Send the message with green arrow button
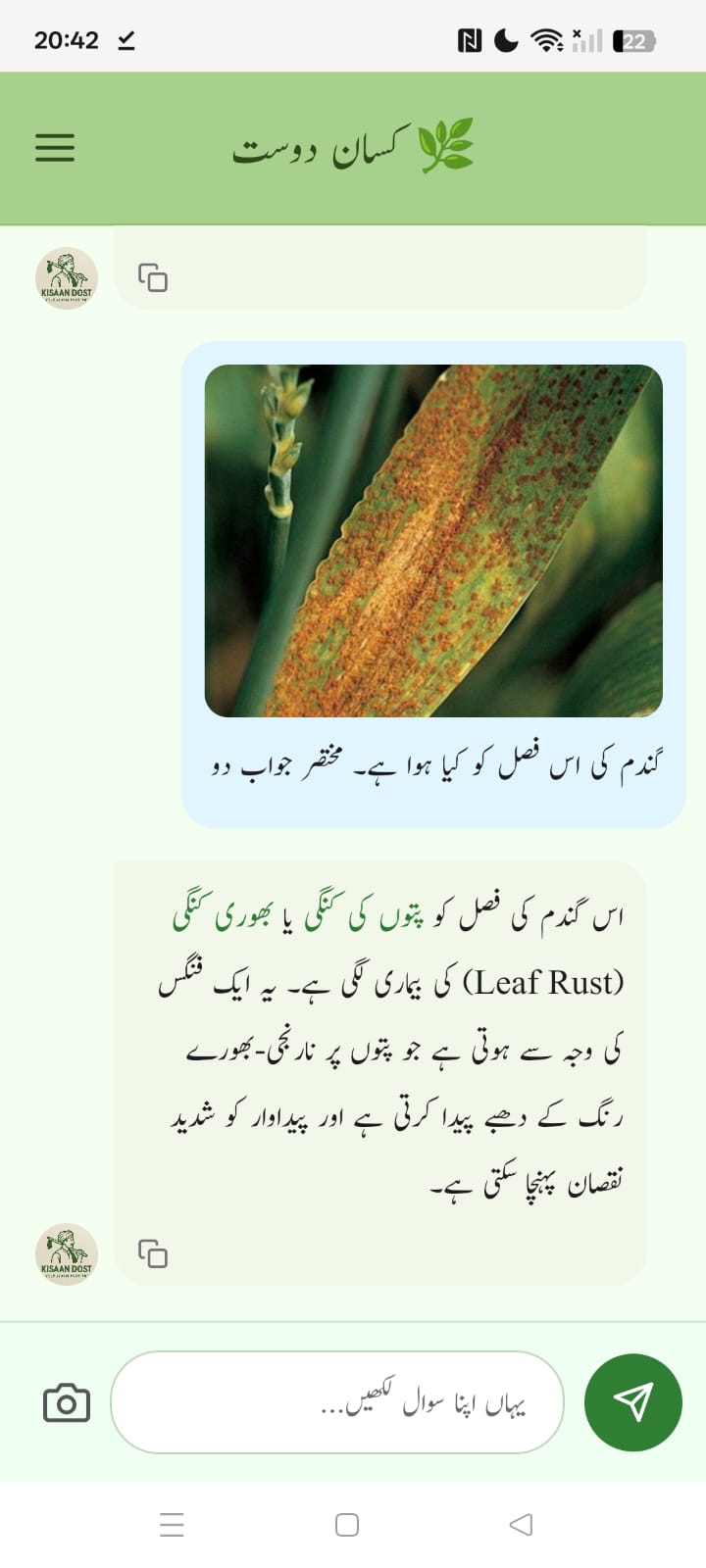The image size is (706, 1568). (x=633, y=1402)
